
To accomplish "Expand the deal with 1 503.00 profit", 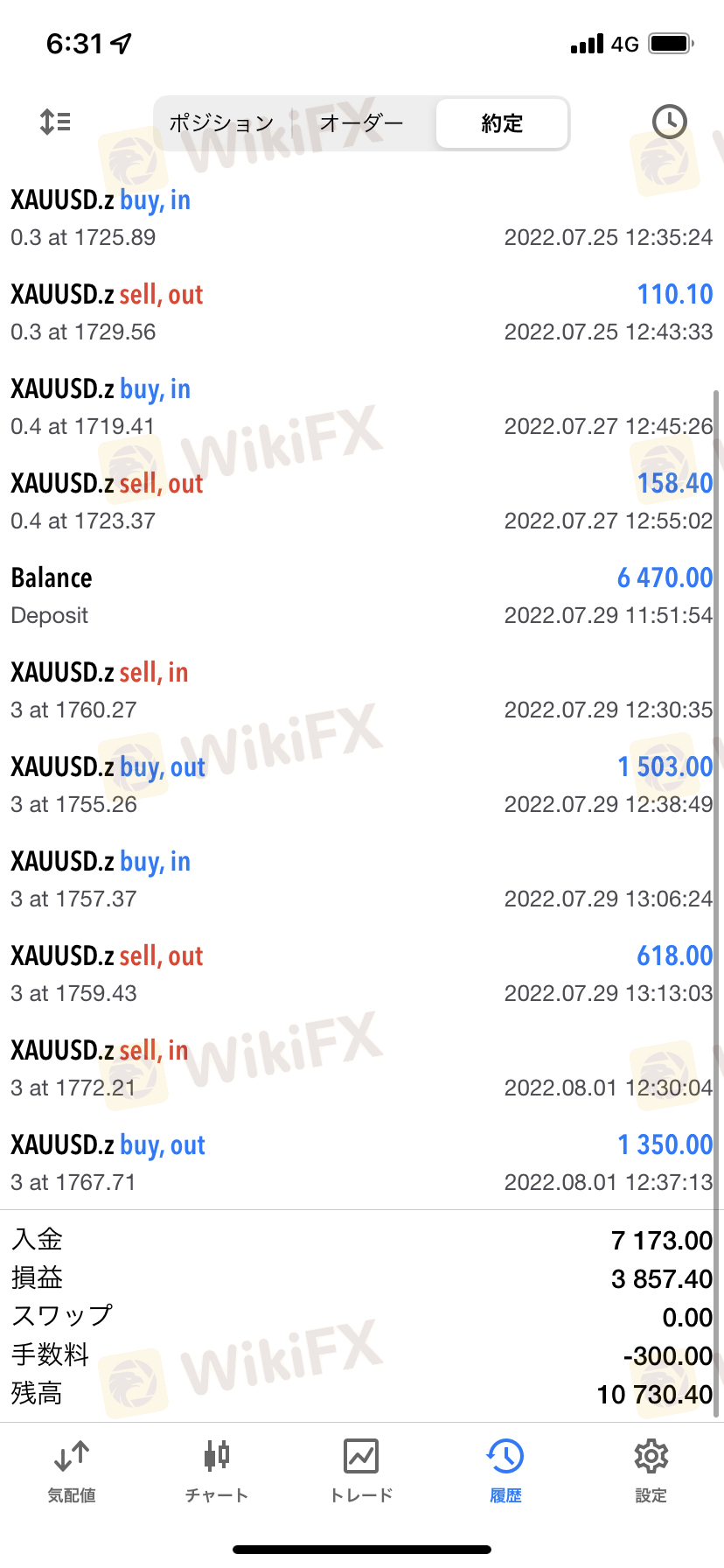I will click(362, 784).
